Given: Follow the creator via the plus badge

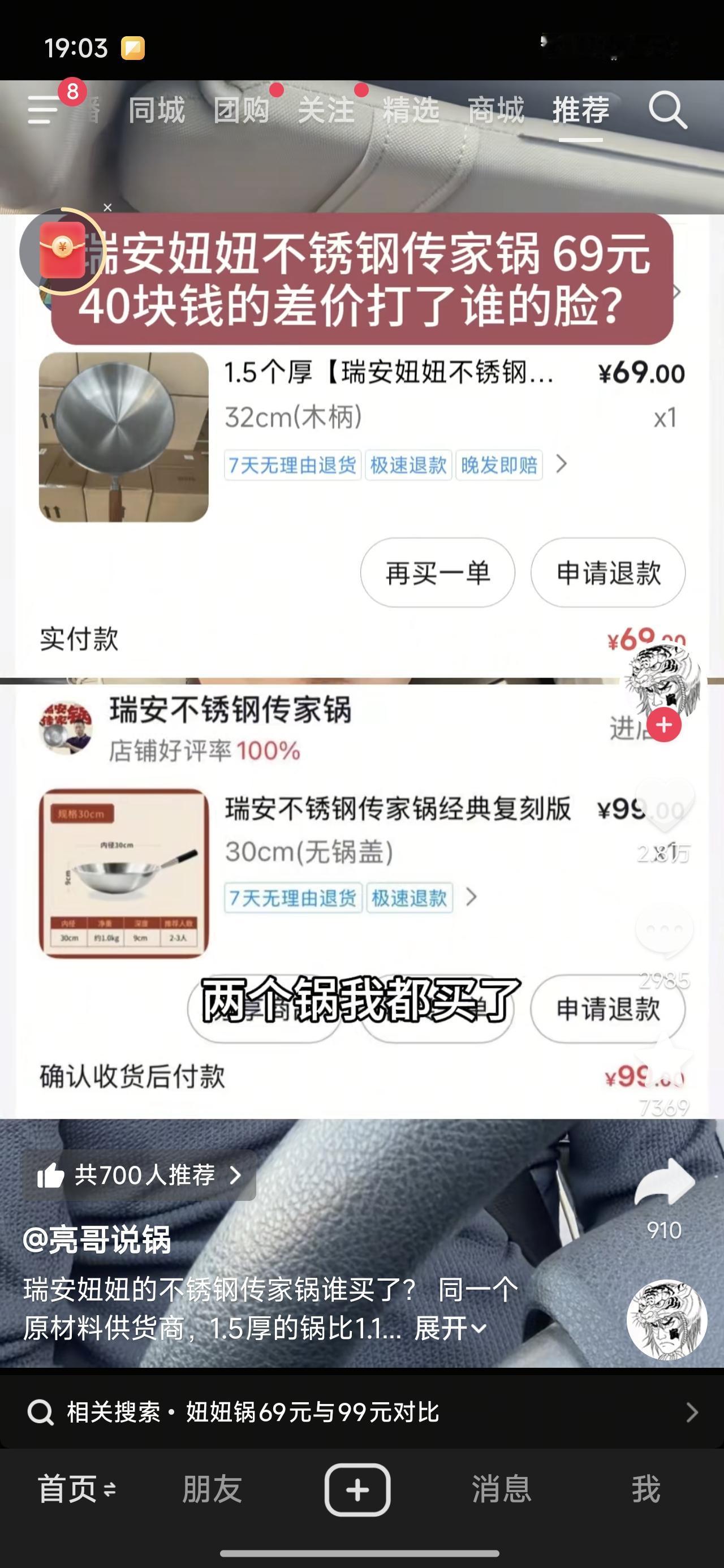Looking at the screenshot, I should (664, 725).
